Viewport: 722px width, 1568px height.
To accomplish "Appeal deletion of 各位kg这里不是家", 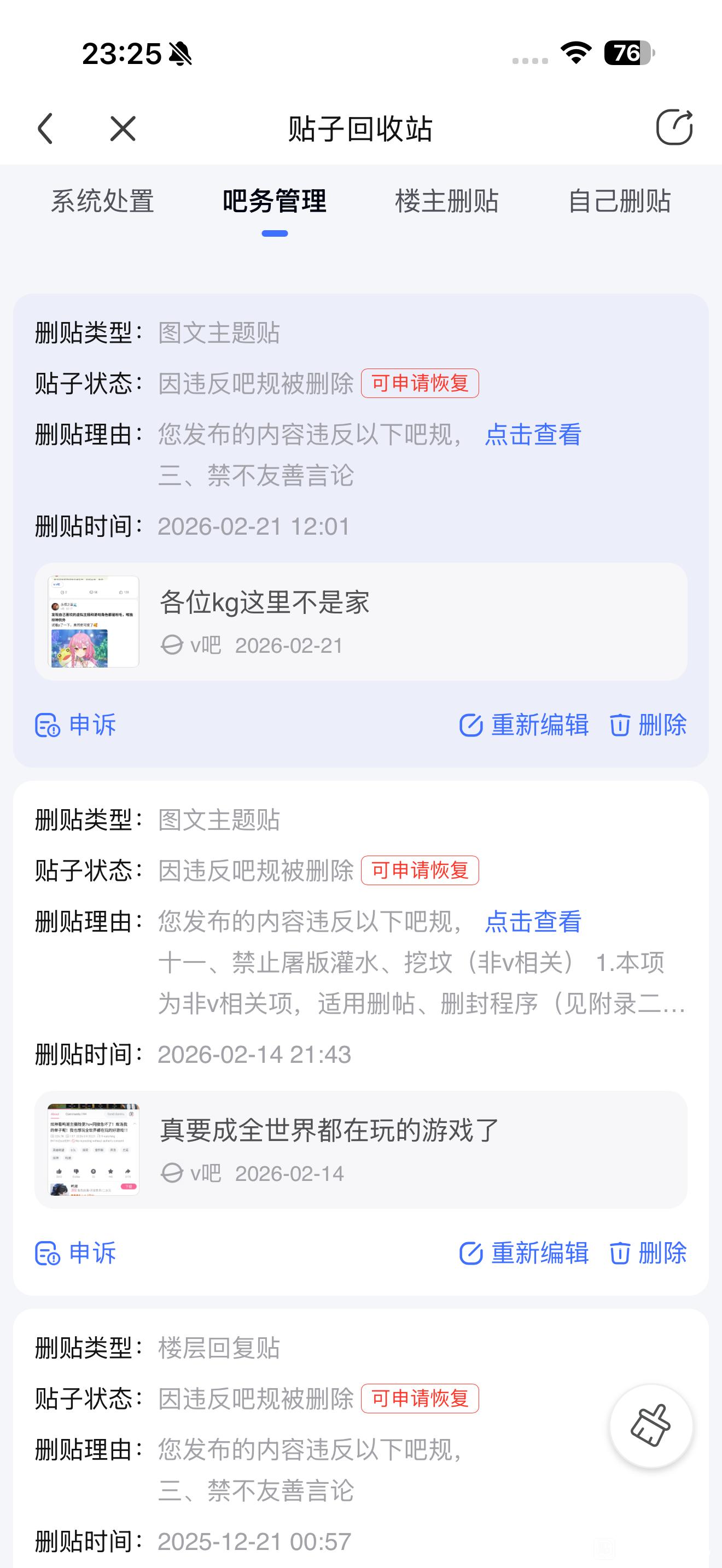I will [x=76, y=725].
